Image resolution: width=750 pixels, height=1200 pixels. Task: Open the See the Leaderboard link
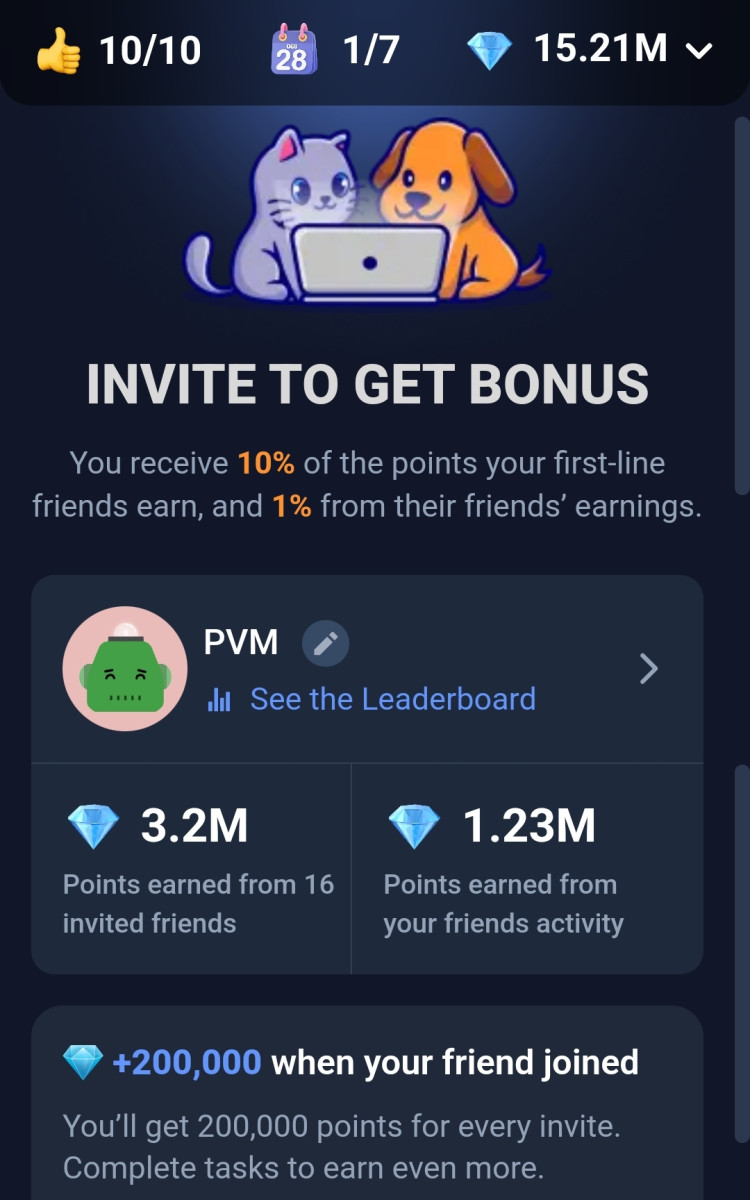tap(391, 699)
